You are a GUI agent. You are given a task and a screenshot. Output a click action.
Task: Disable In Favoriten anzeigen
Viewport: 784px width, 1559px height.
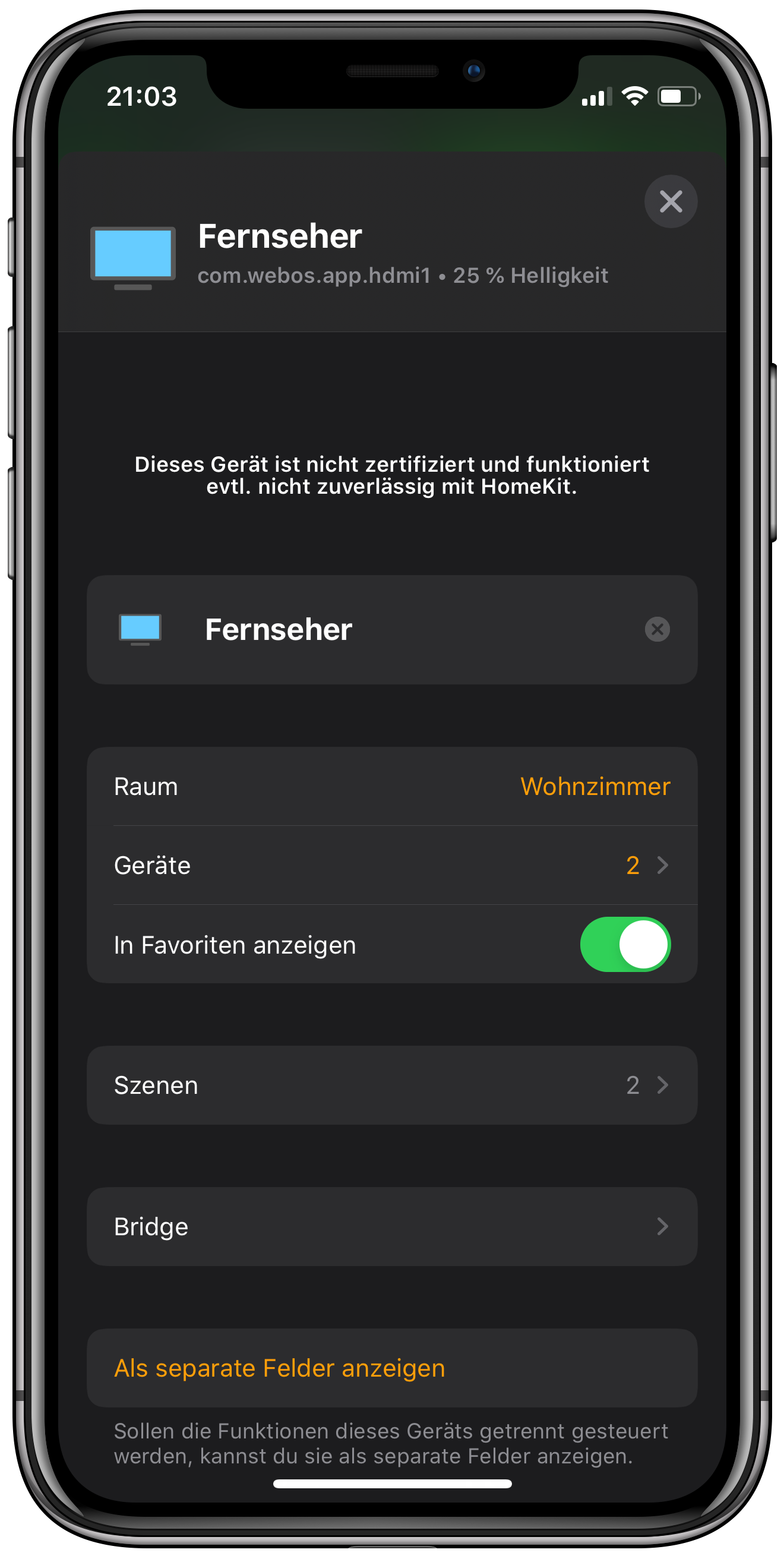[x=625, y=945]
